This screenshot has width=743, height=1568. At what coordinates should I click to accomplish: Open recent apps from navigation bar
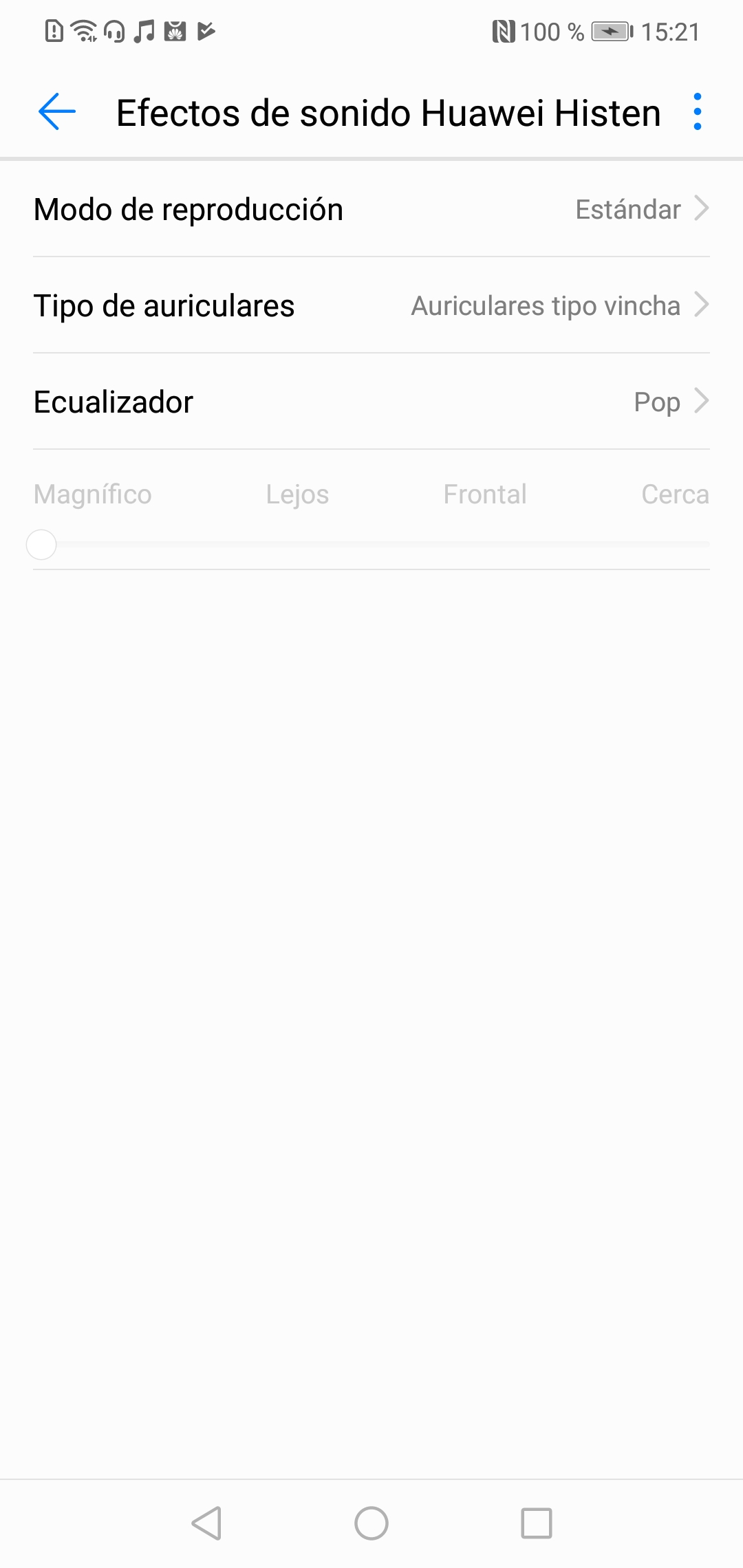tap(537, 1523)
